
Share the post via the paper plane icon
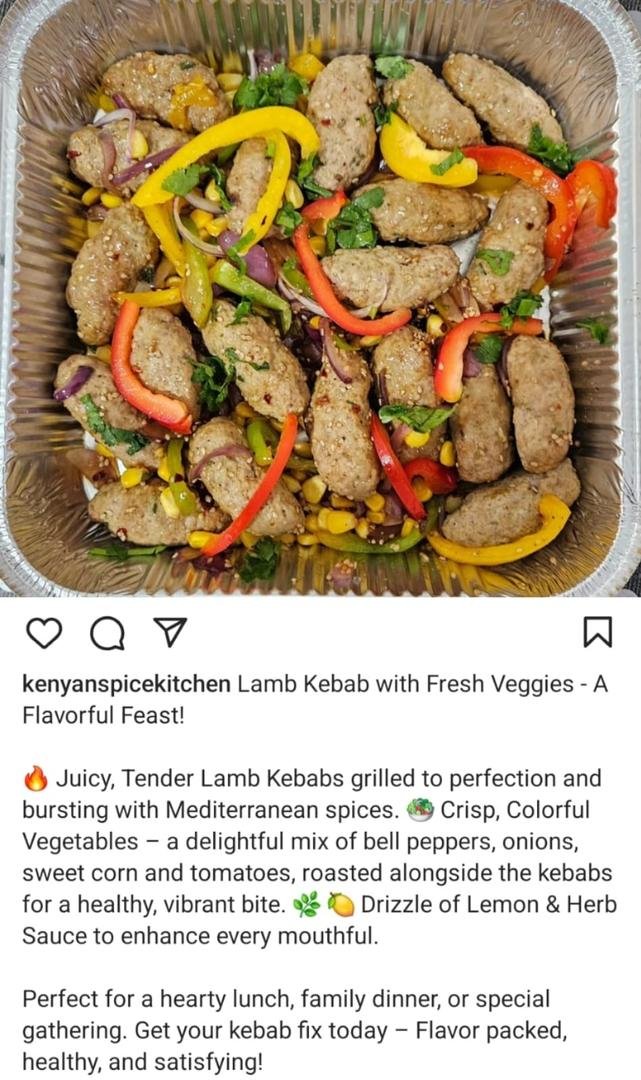click(169, 632)
